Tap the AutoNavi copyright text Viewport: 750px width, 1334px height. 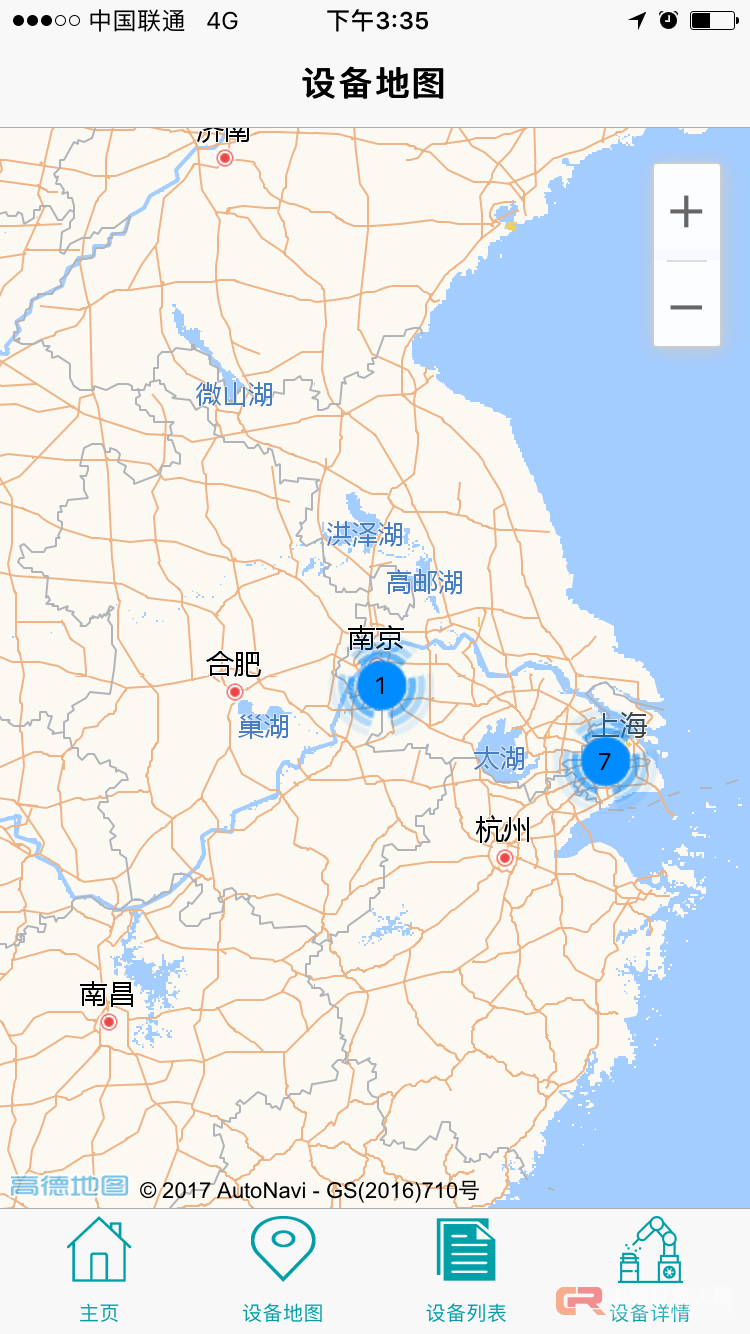coord(309,1190)
